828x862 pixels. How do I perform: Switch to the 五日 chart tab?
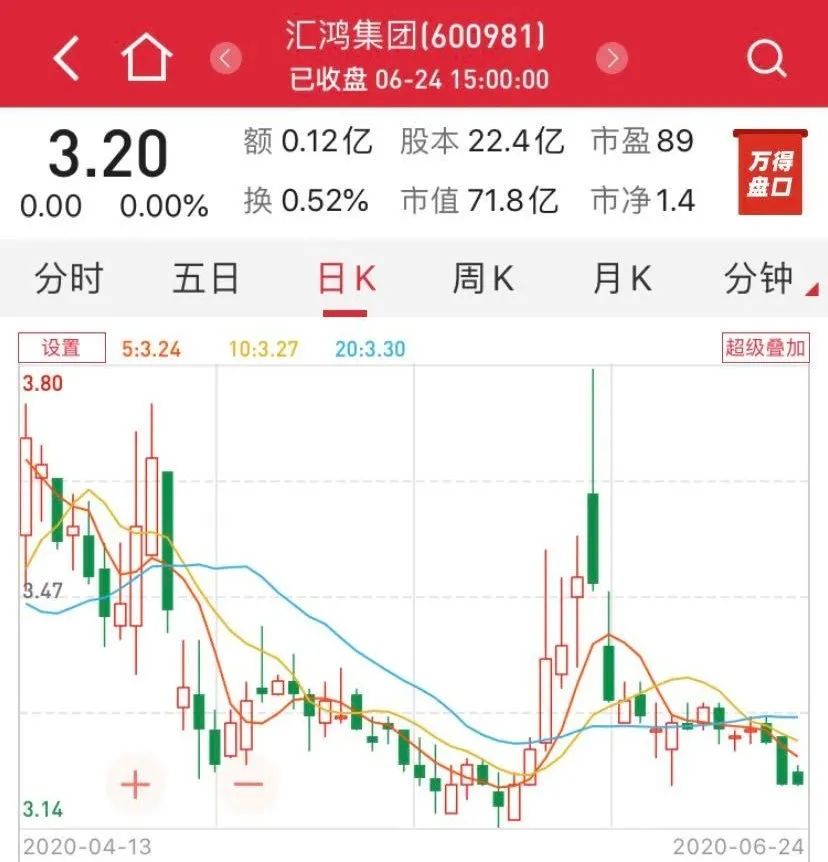click(206, 279)
